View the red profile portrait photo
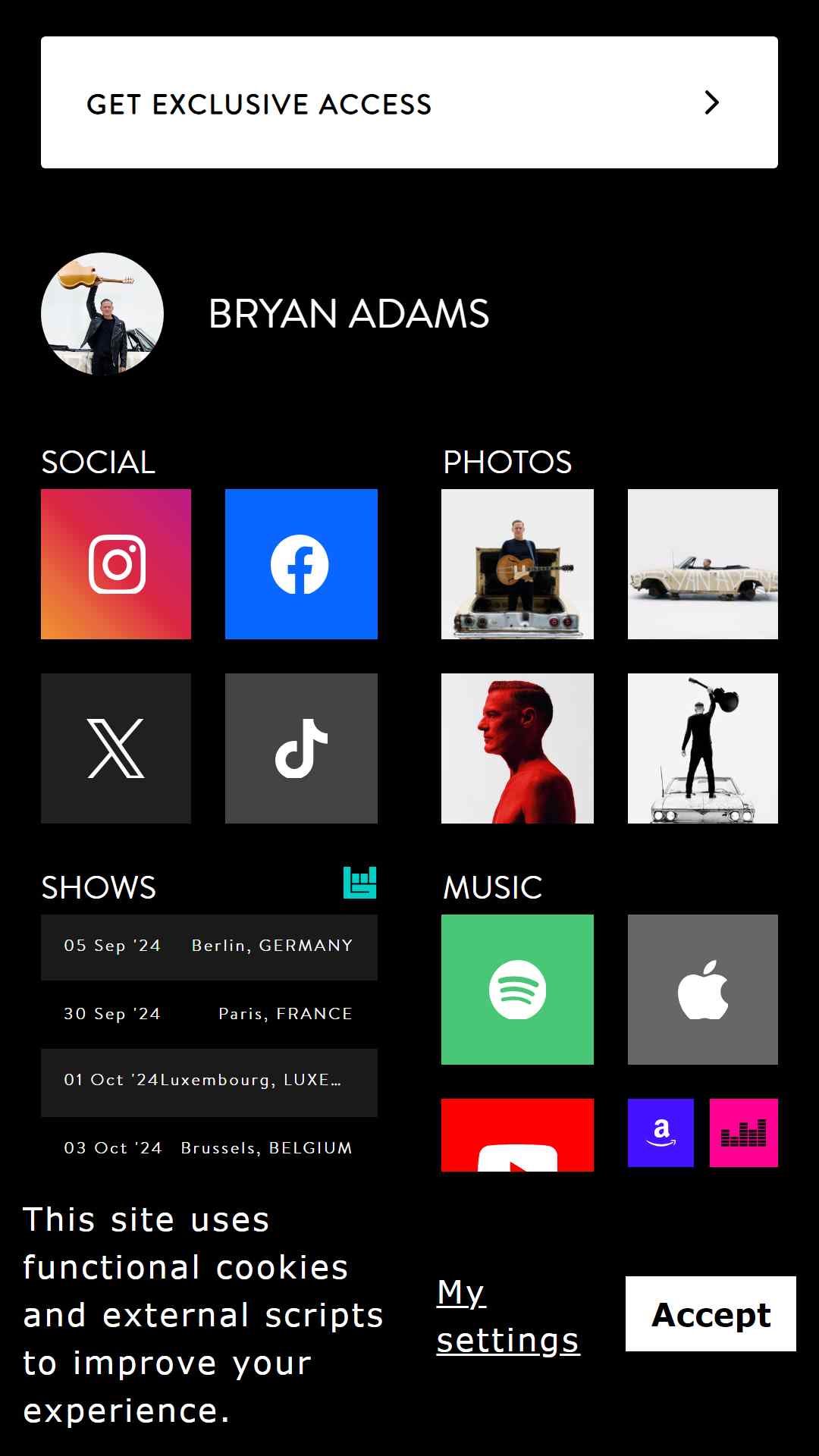This screenshot has width=819, height=1456. [517, 748]
